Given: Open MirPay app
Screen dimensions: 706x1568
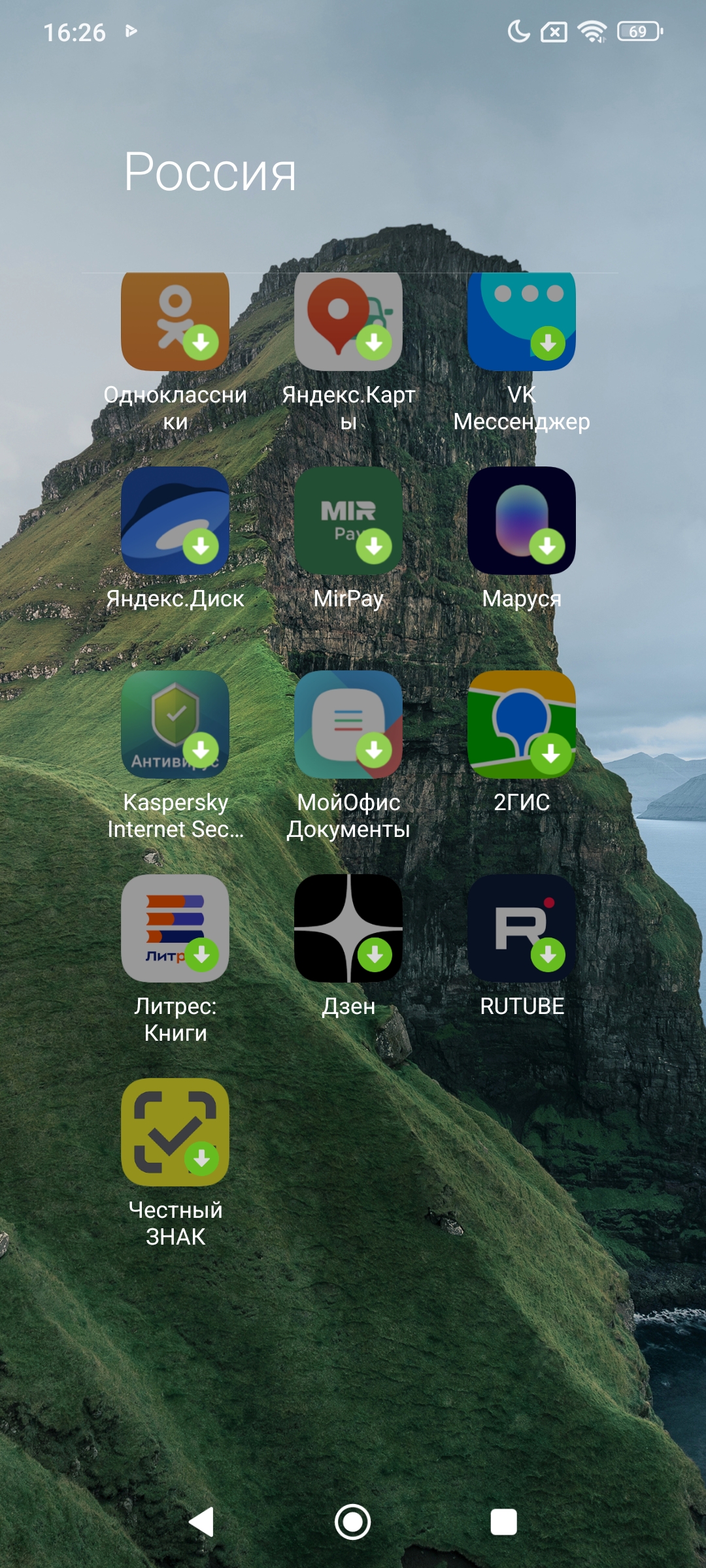Looking at the screenshot, I should (x=348, y=521).
